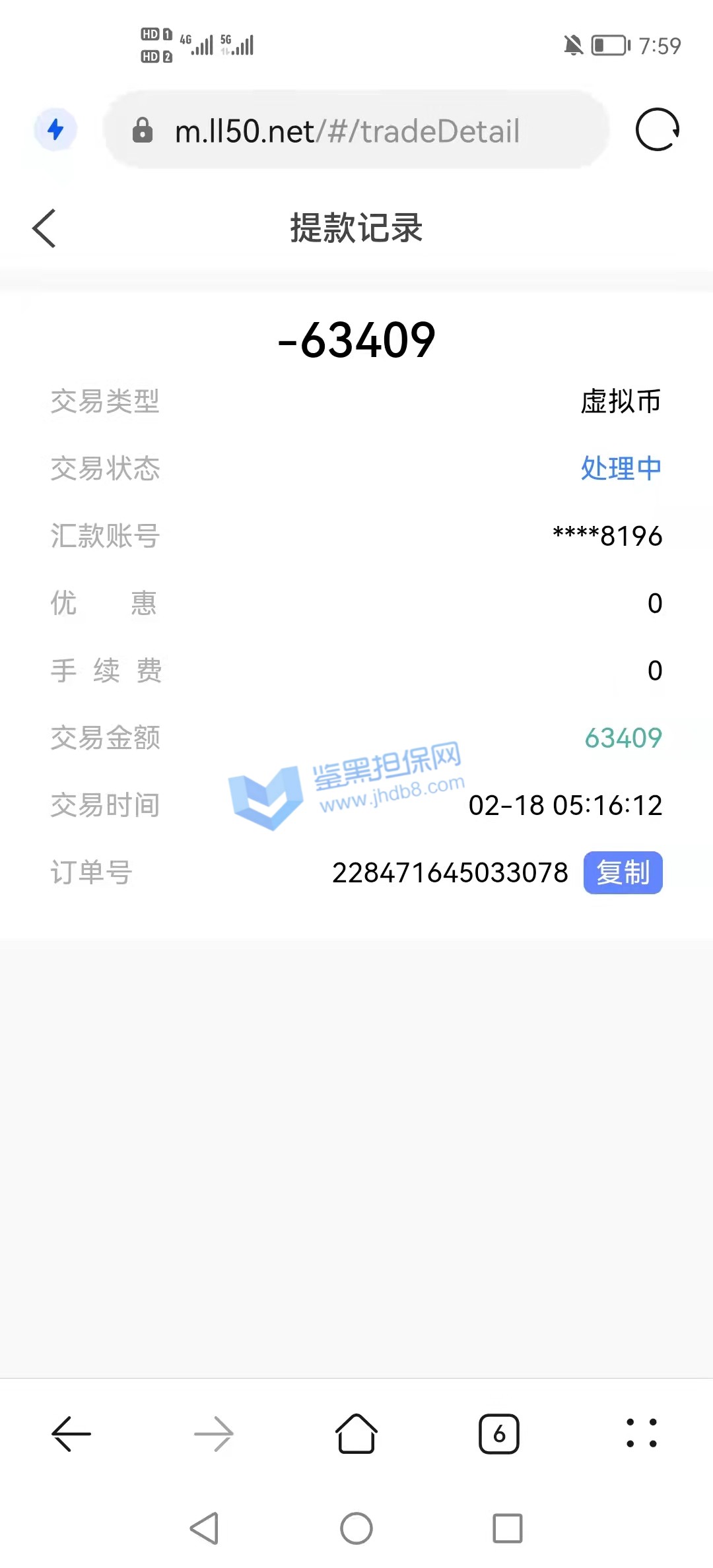Navigate back in the browser toolbar
Viewport: 713px width, 1568px height.
(x=71, y=1434)
